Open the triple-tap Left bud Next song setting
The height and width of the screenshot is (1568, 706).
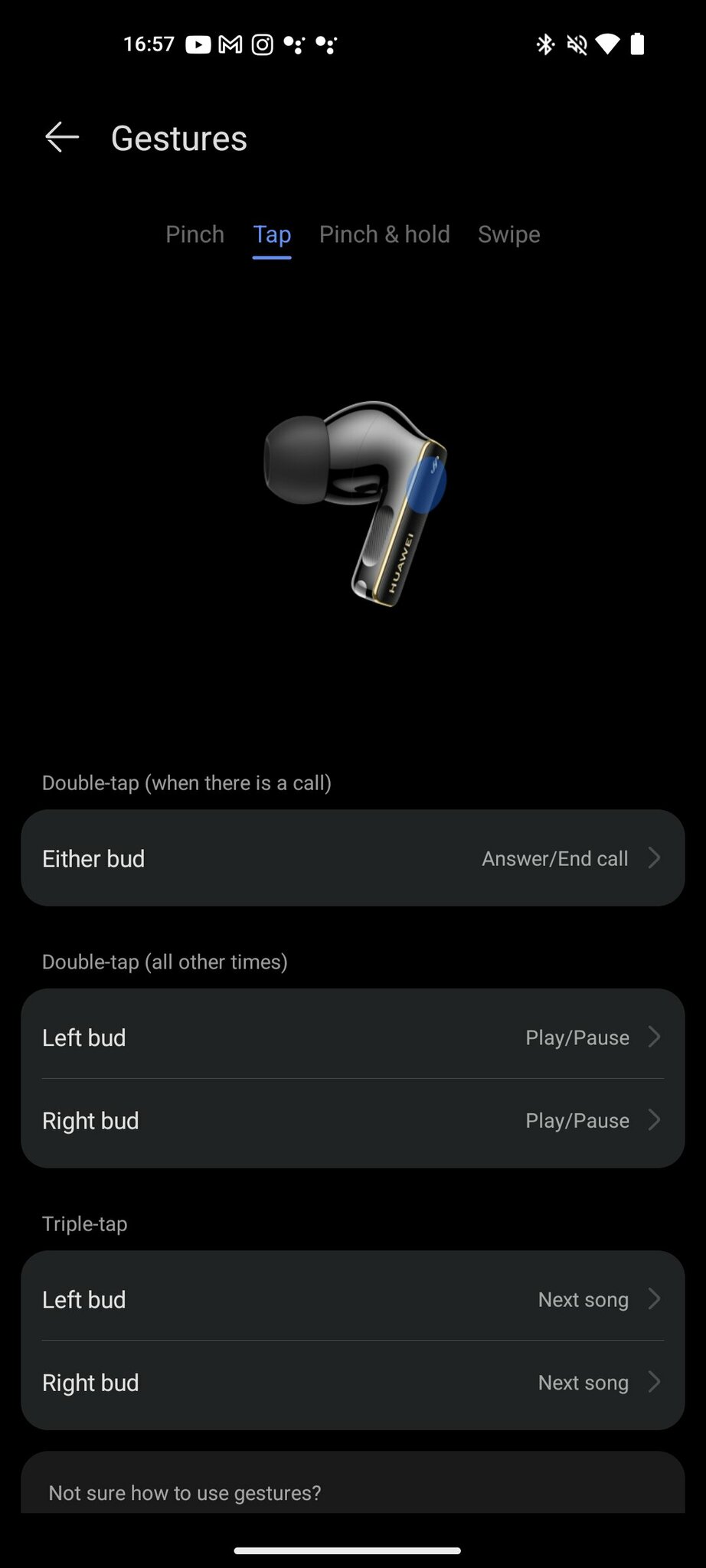pos(352,1299)
